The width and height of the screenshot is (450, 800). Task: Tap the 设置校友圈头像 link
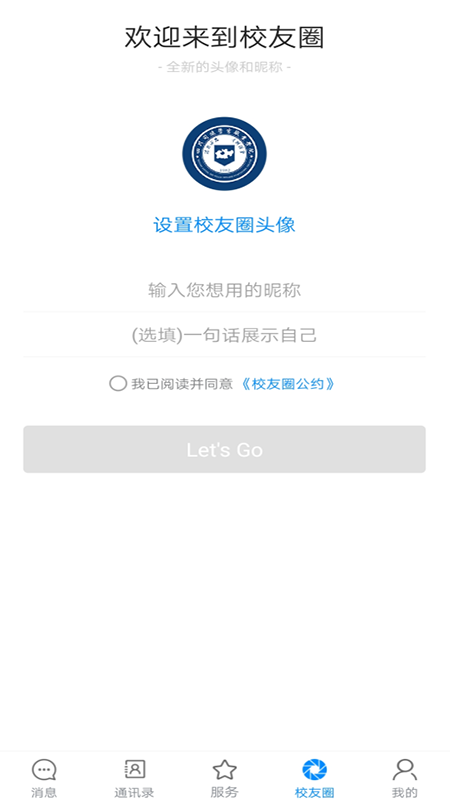[224, 225]
